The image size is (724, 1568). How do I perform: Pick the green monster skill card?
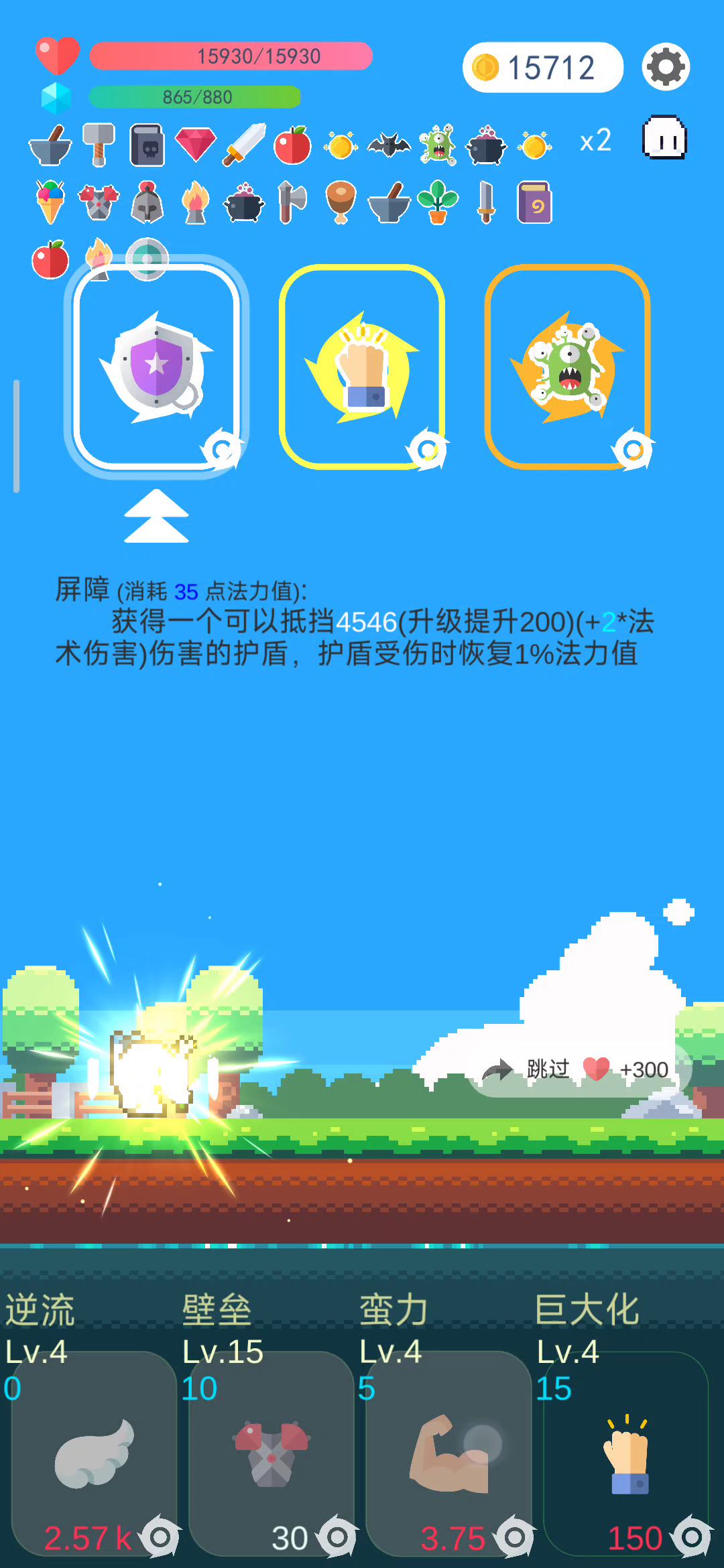567,367
